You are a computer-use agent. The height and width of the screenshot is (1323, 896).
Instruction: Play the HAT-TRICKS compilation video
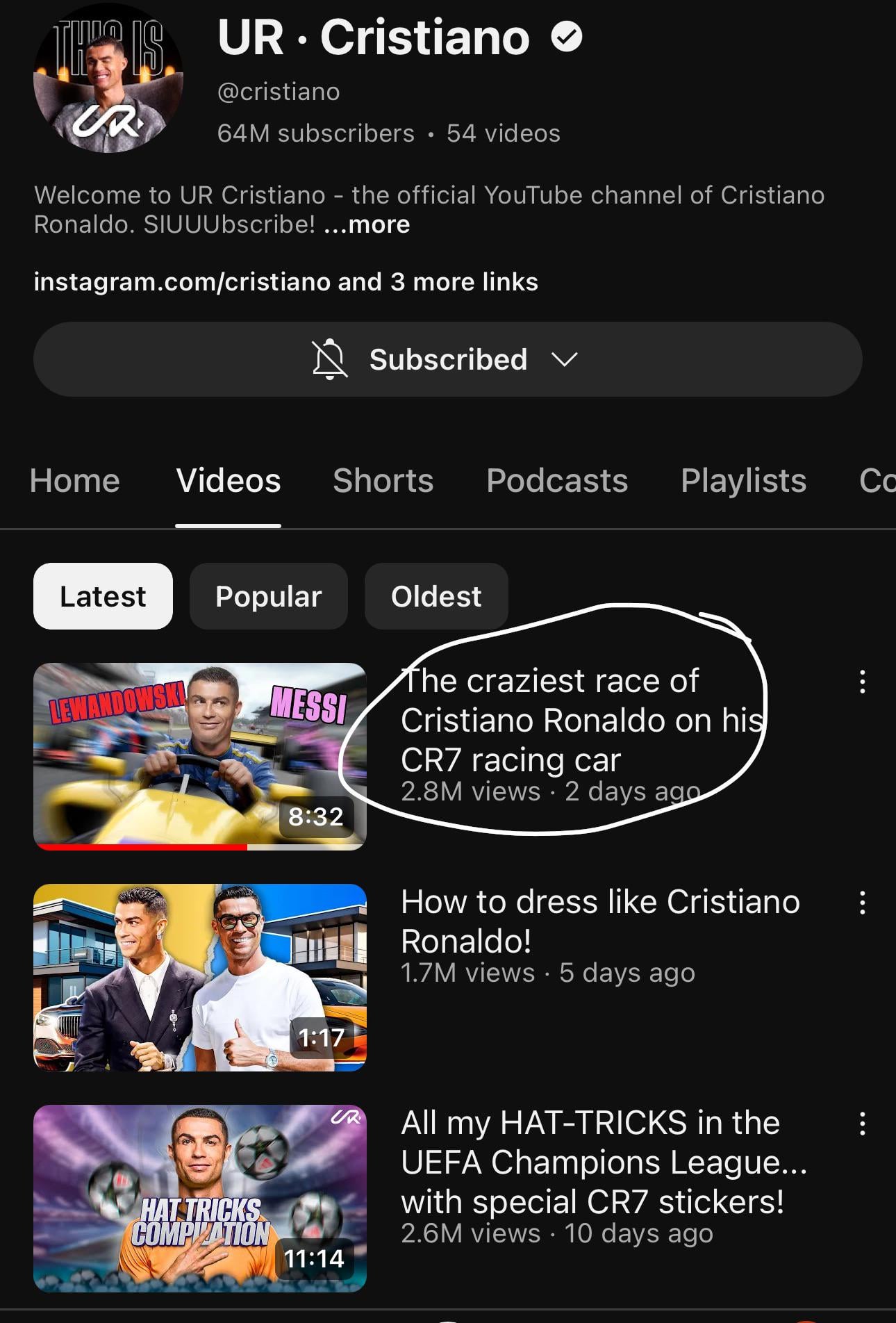[200, 1198]
